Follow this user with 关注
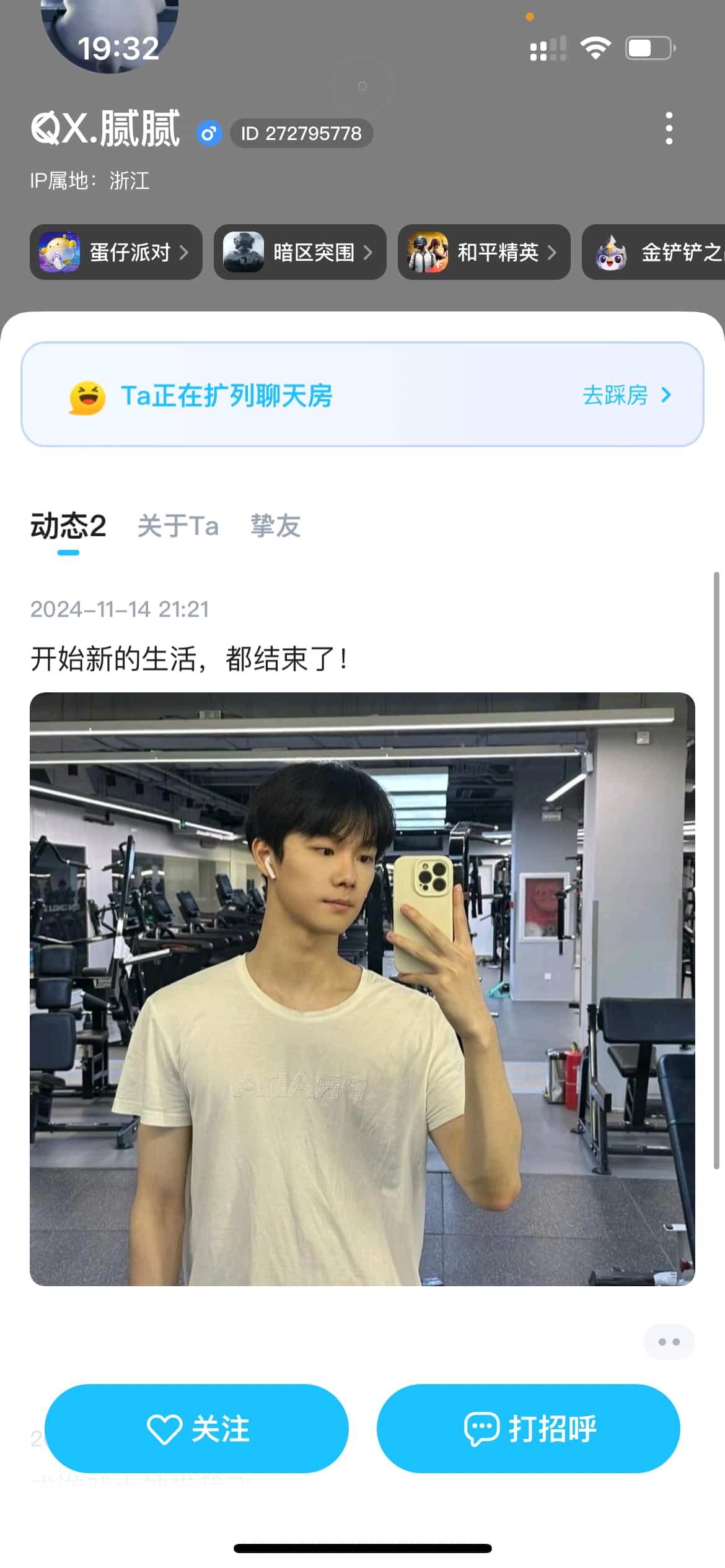The height and width of the screenshot is (1568, 725). click(x=196, y=1429)
